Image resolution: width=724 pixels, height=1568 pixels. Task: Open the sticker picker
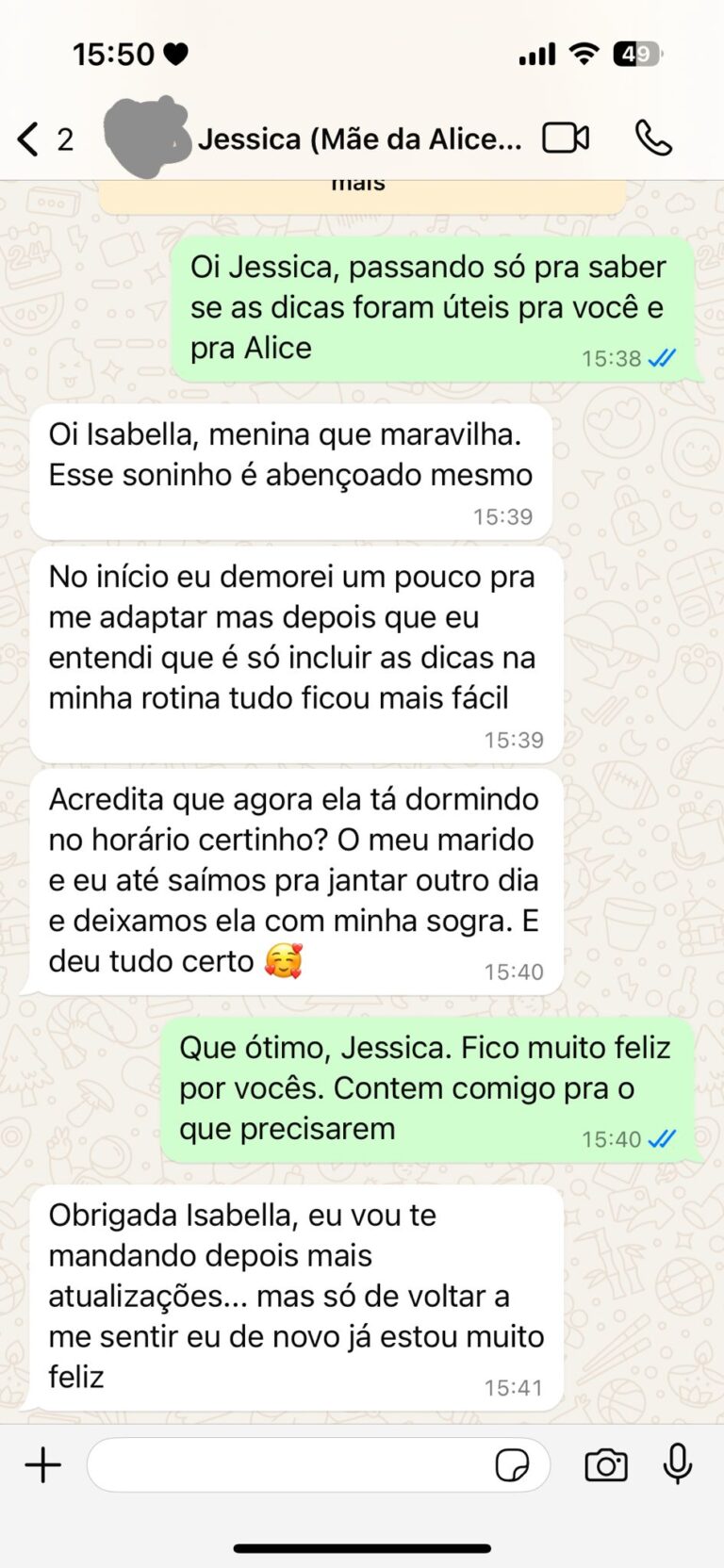(x=512, y=1465)
